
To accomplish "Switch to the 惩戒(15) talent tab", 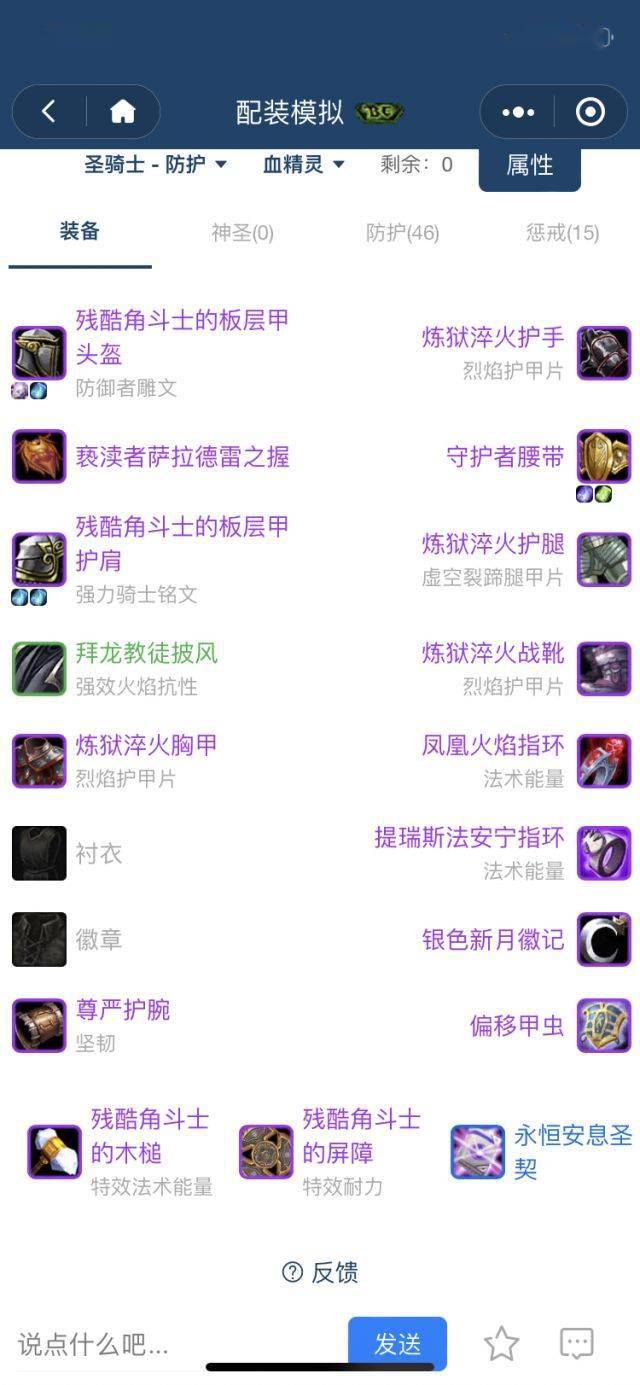I will 562,233.
